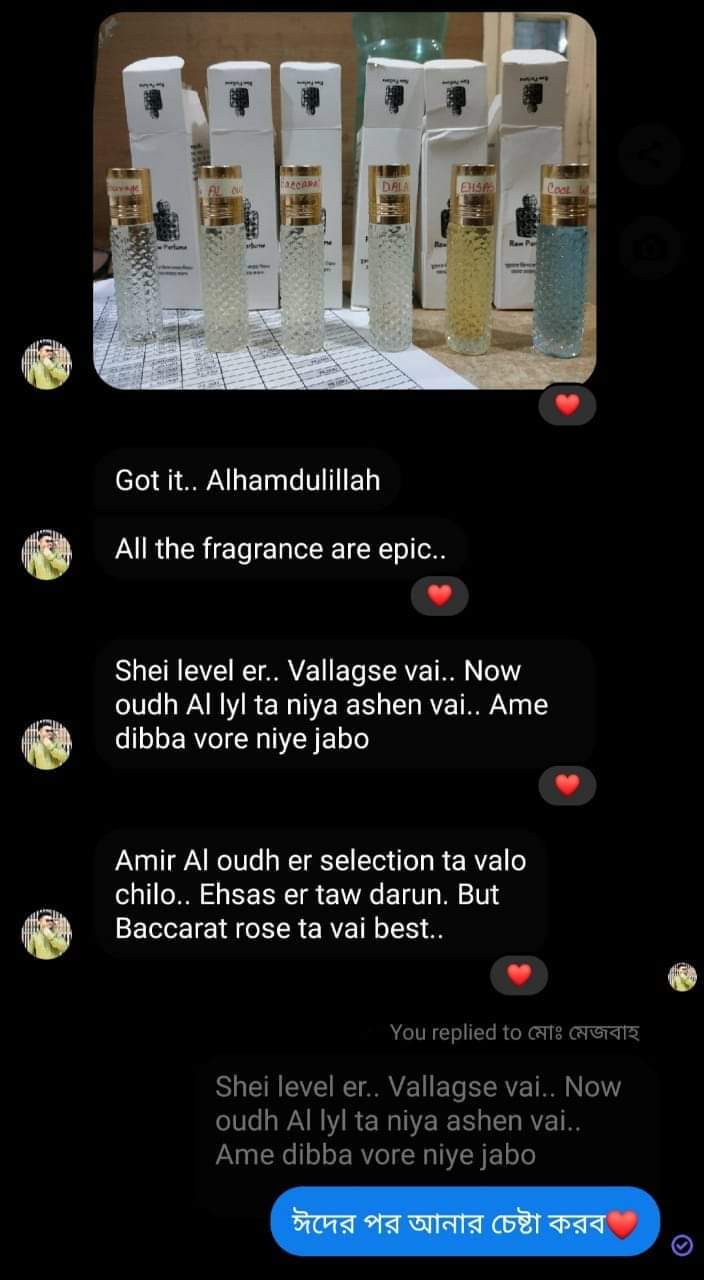View heart reaction on the "Shei level er" message

point(567,785)
